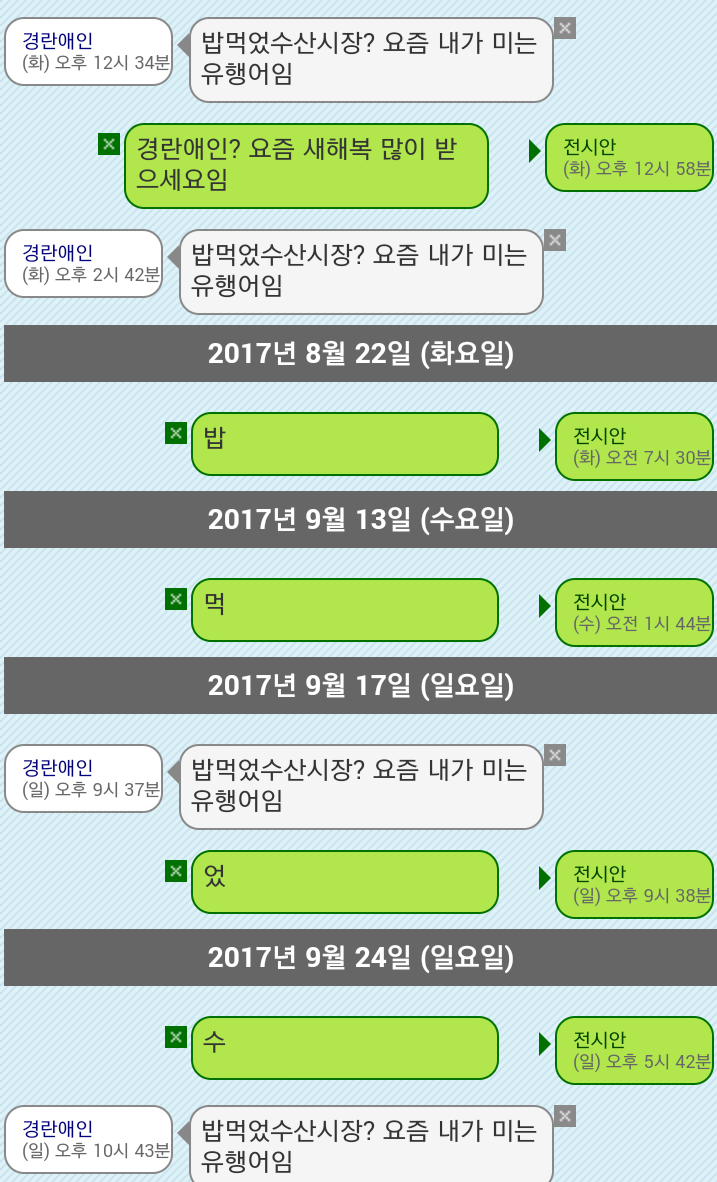Open 경란애인's name at 오후 12시 34분
This screenshot has width=717, height=1182.
pyautogui.click(x=57, y=41)
